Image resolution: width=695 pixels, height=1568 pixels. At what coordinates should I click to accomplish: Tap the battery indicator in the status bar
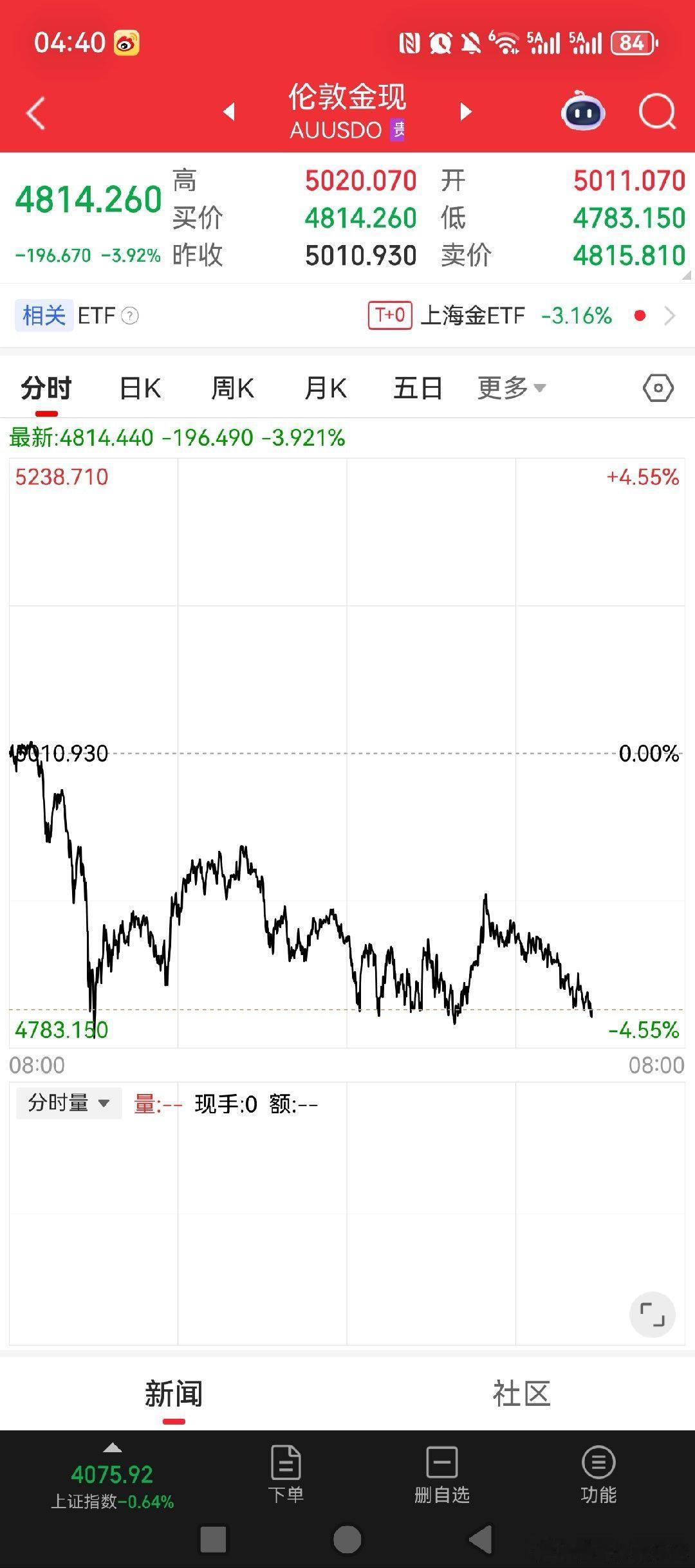[633, 42]
